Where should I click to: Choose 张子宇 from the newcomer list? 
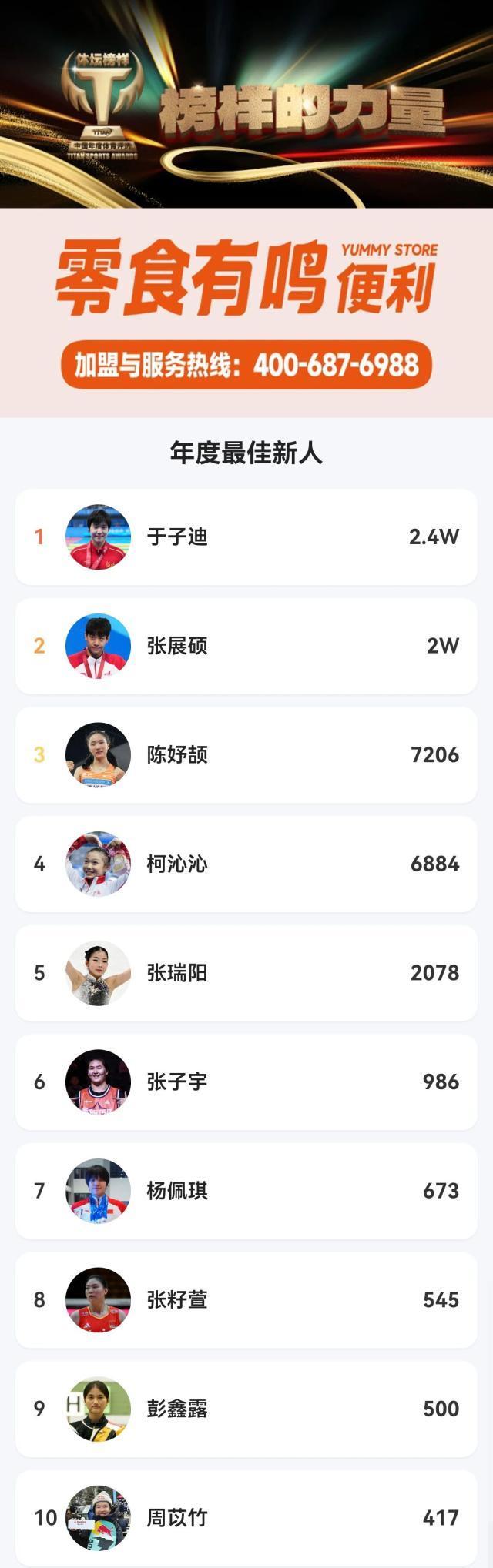coord(246,1082)
